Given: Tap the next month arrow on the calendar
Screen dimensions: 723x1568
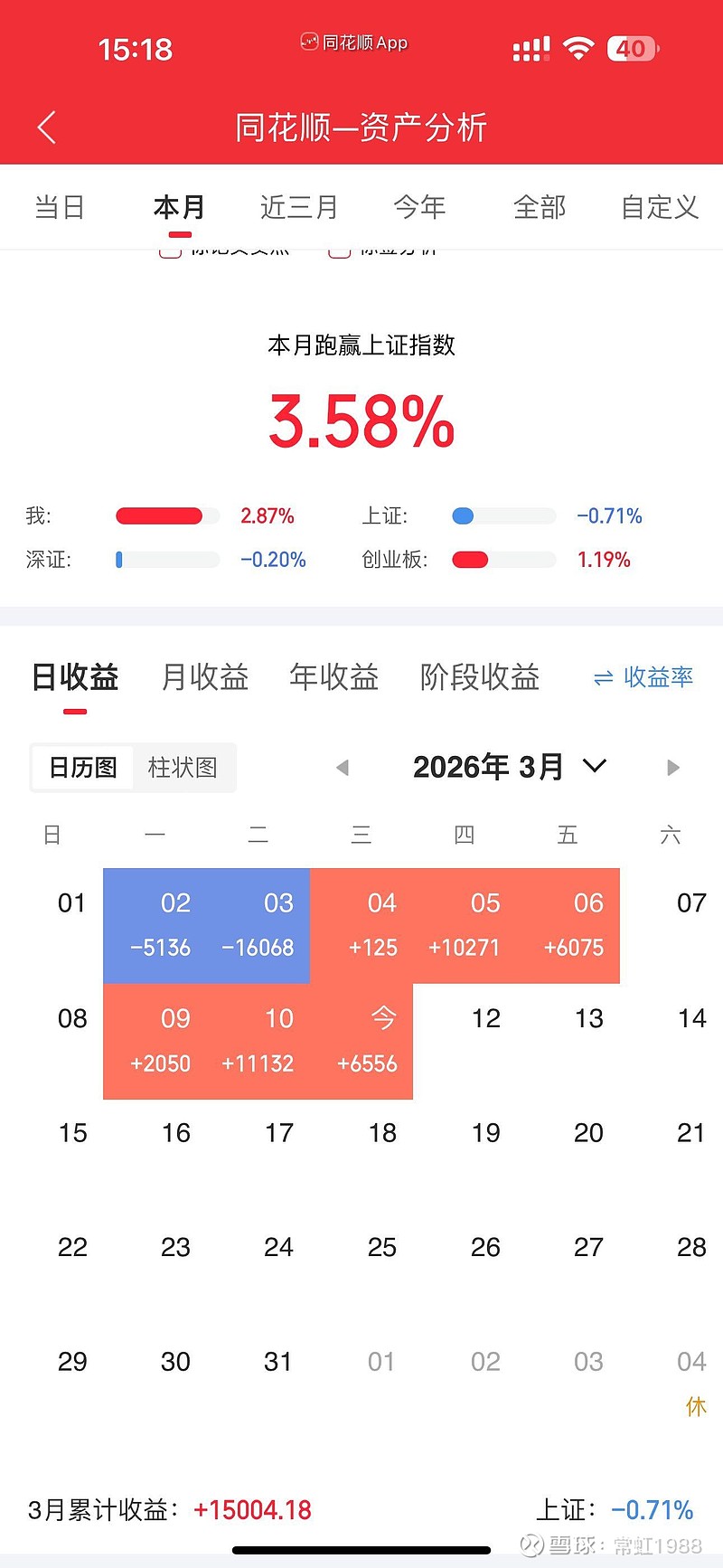Looking at the screenshot, I should (x=672, y=767).
